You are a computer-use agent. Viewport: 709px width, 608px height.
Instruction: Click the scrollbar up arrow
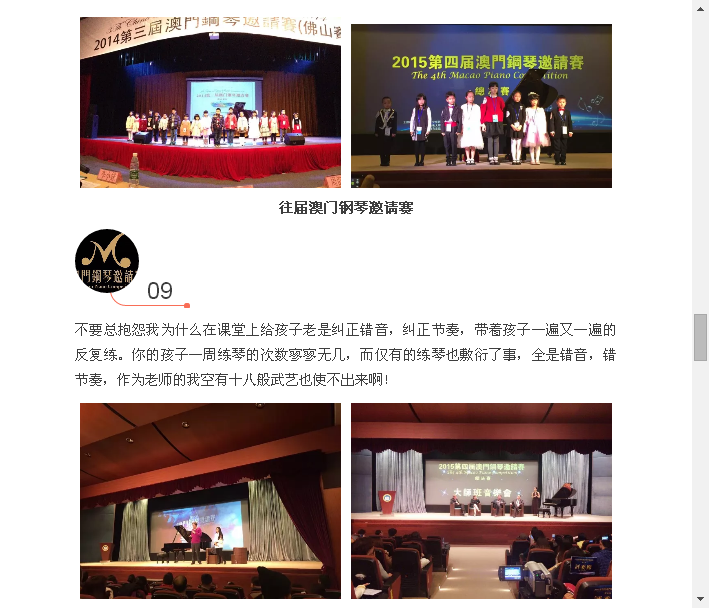(700, 8)
